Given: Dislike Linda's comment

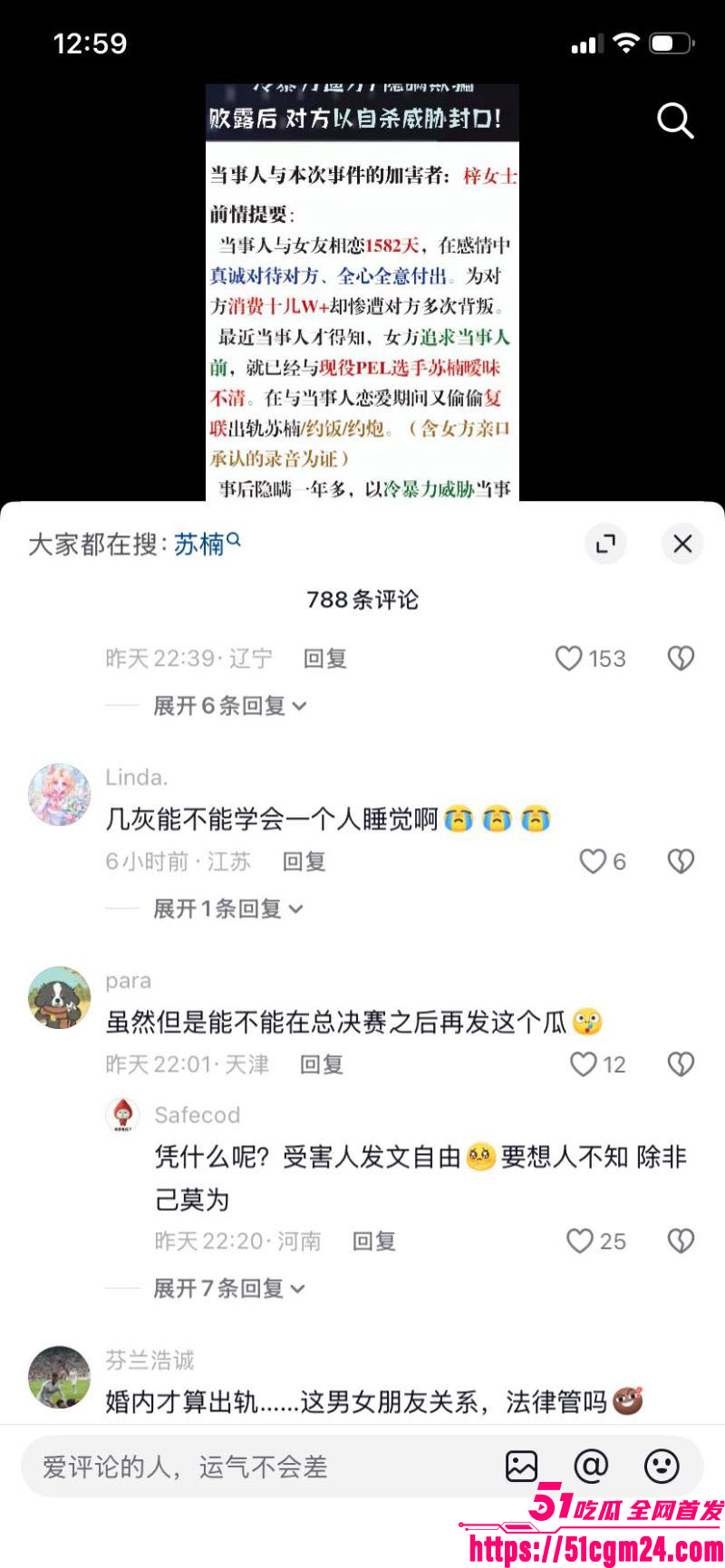Looking at the screenshot, I should coord(681,861).
